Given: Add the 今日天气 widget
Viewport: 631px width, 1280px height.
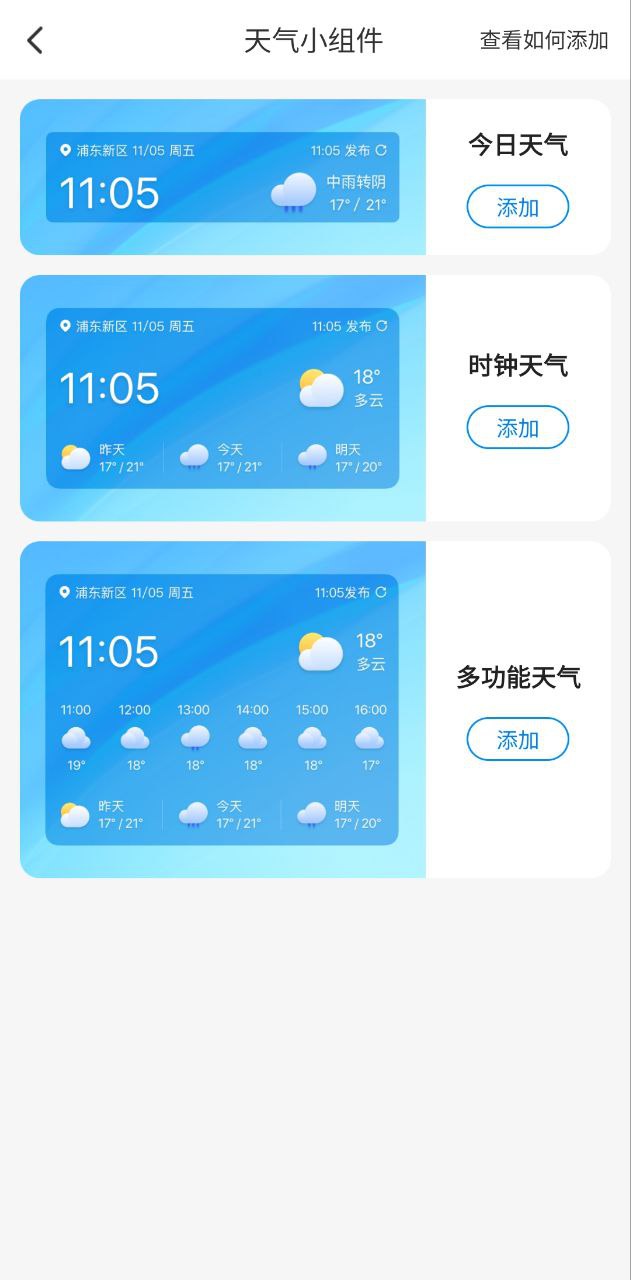Looking at the screenshot, I should click(517, 207).
